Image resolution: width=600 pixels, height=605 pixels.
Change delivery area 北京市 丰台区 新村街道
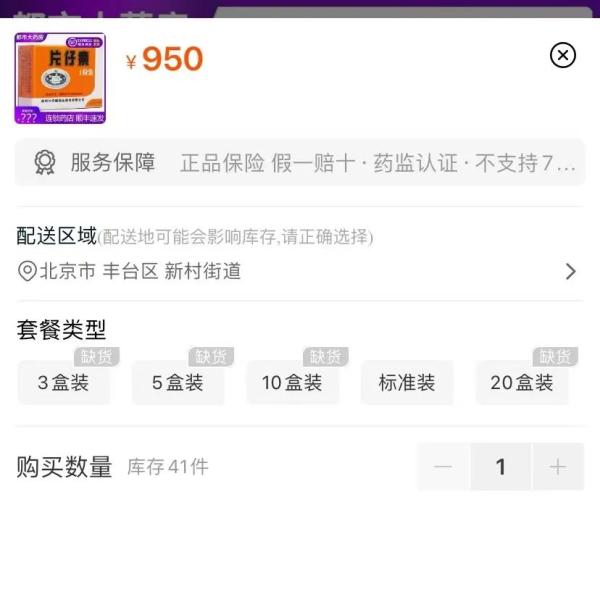pos(298,271)
